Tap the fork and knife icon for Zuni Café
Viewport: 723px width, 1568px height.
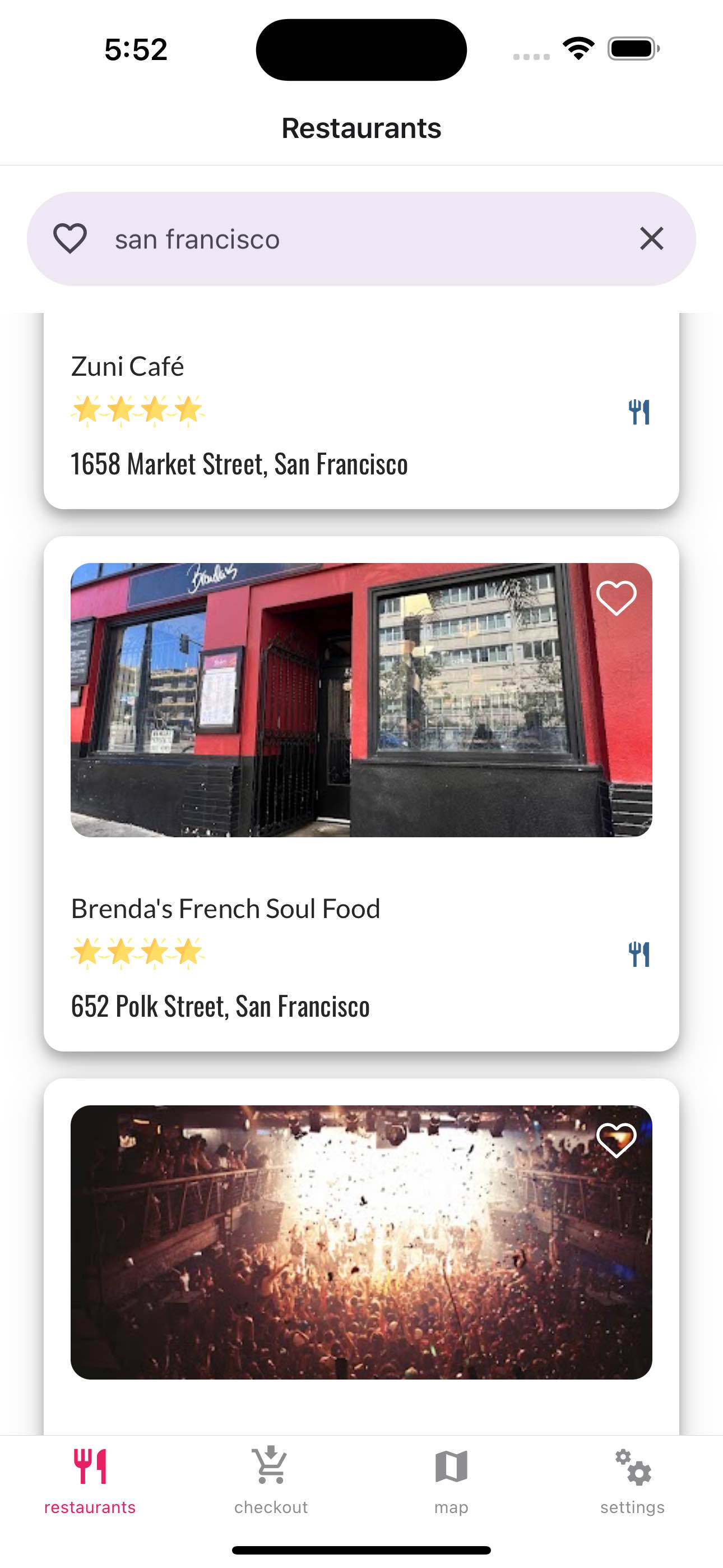(x=639, y=412)
